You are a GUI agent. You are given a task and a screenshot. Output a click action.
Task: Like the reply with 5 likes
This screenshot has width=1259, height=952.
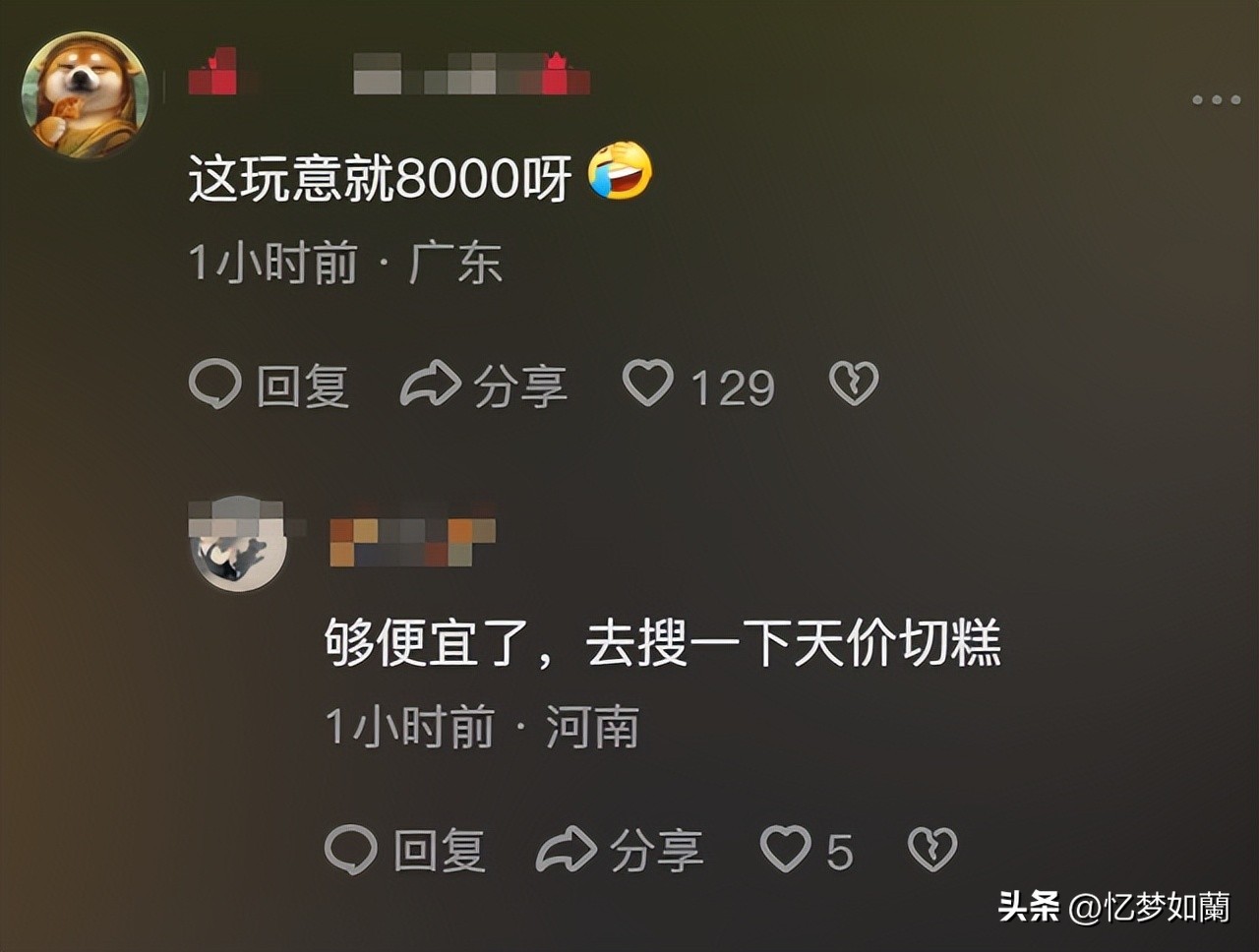786,849
